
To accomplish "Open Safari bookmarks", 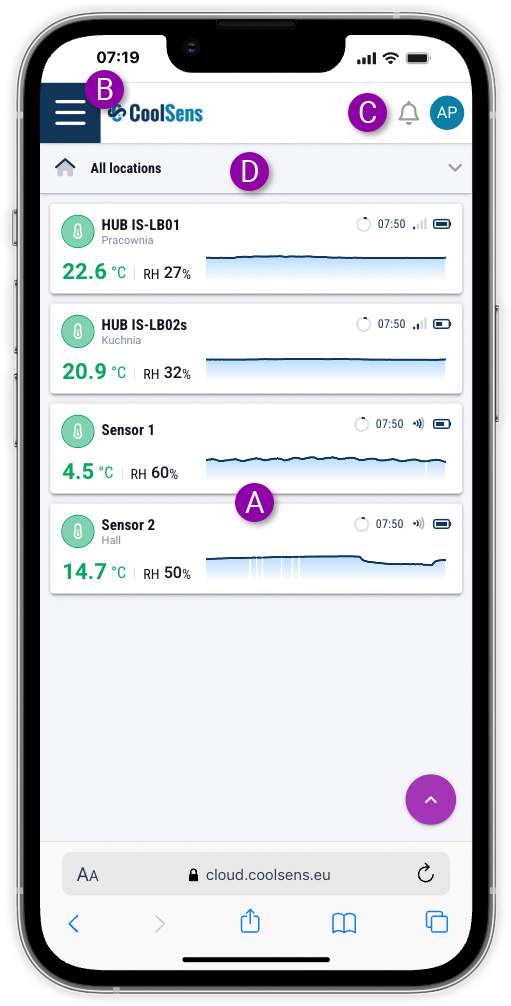I will (344, 924).
